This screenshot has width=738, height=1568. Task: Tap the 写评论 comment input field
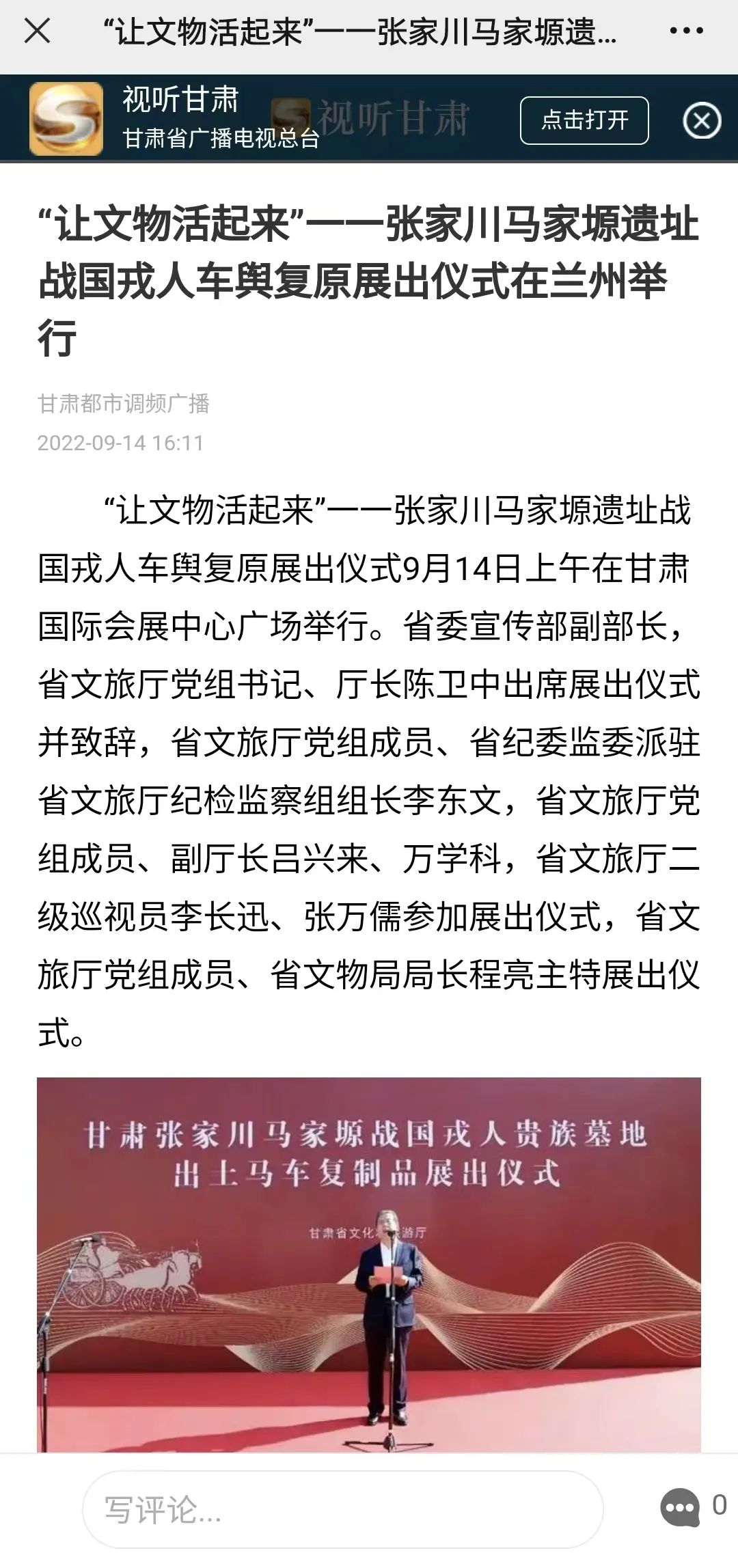[x=343, y=1509]
